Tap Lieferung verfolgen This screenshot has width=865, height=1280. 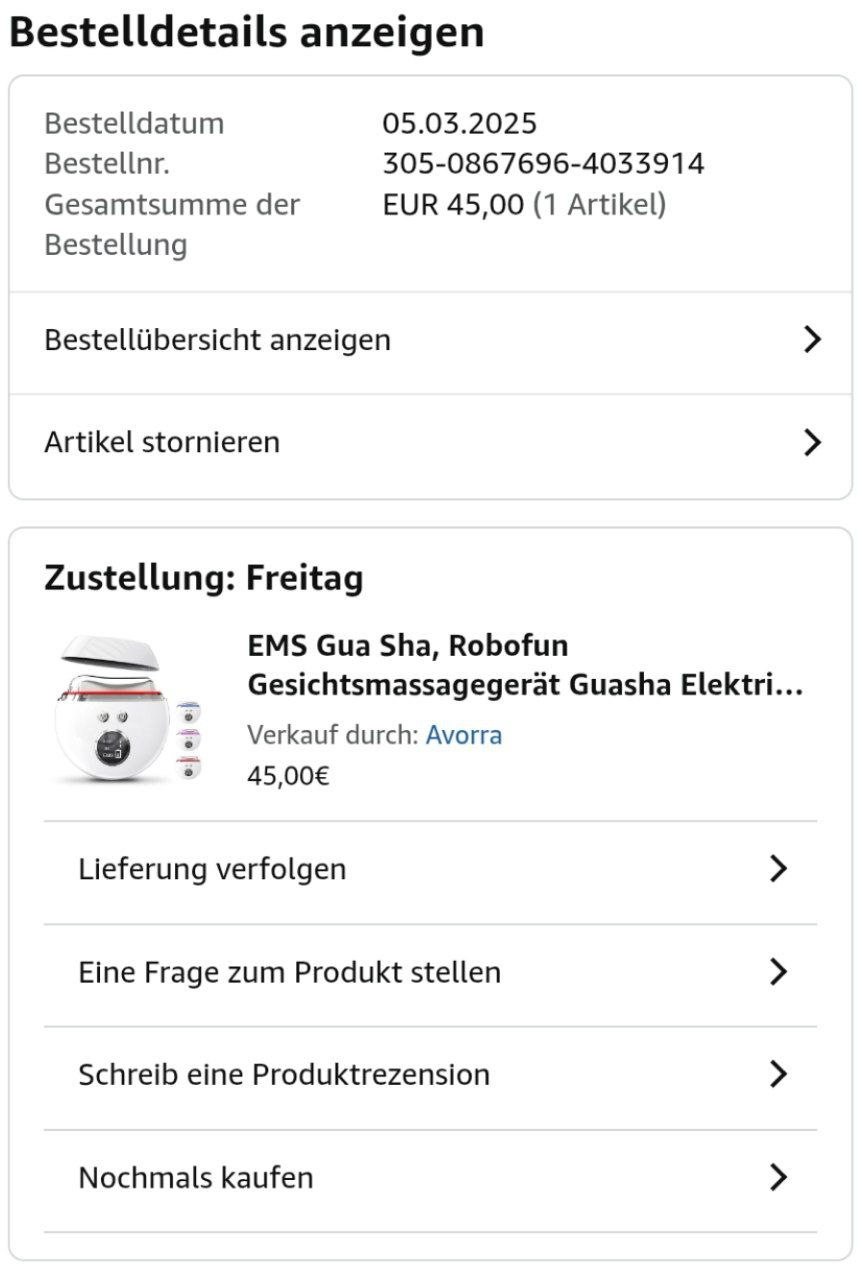pos(430,870)
